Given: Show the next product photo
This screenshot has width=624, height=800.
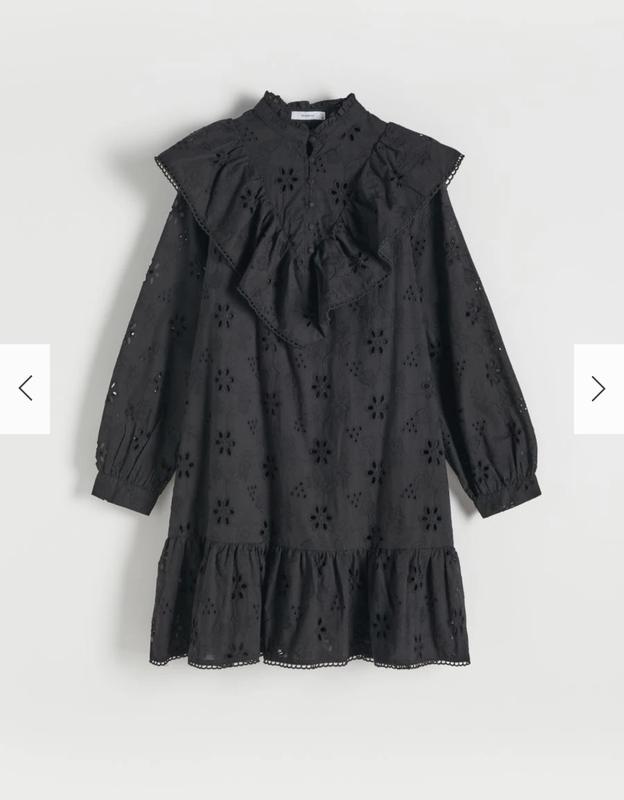Looking at the screenshot, I should point(598,389).
